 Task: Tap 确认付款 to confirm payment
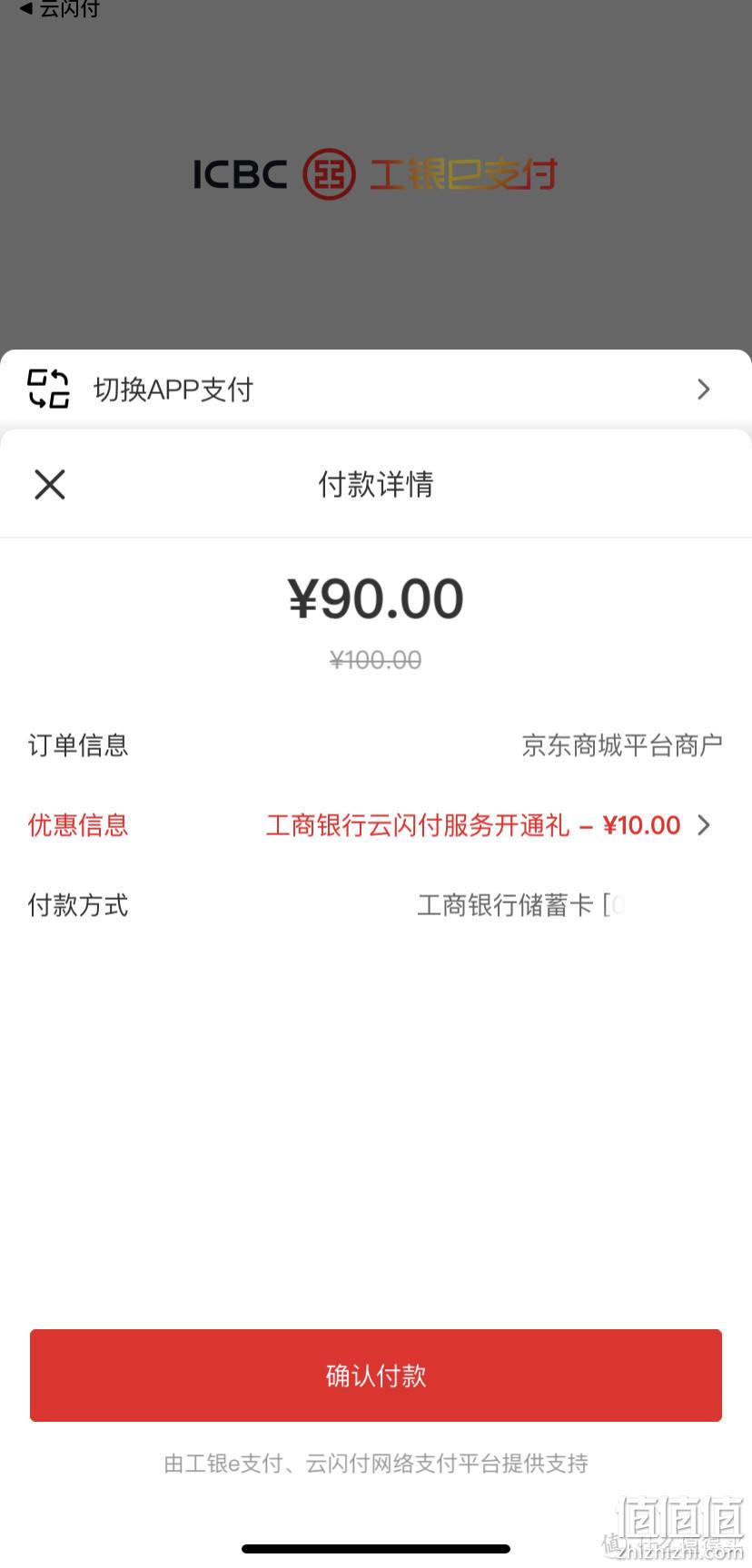[x=376, y=1376]
